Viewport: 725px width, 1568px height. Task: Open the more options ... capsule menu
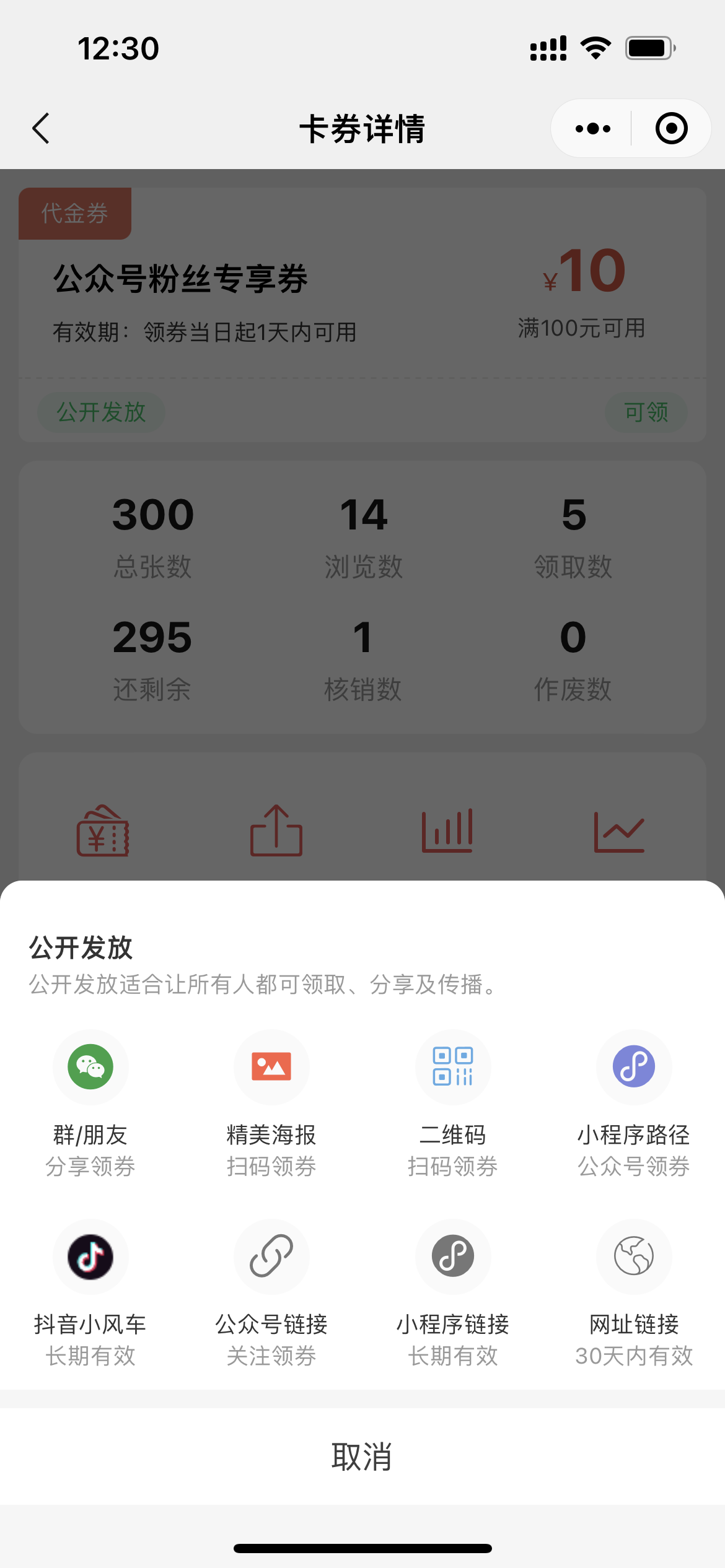[591, 128]
